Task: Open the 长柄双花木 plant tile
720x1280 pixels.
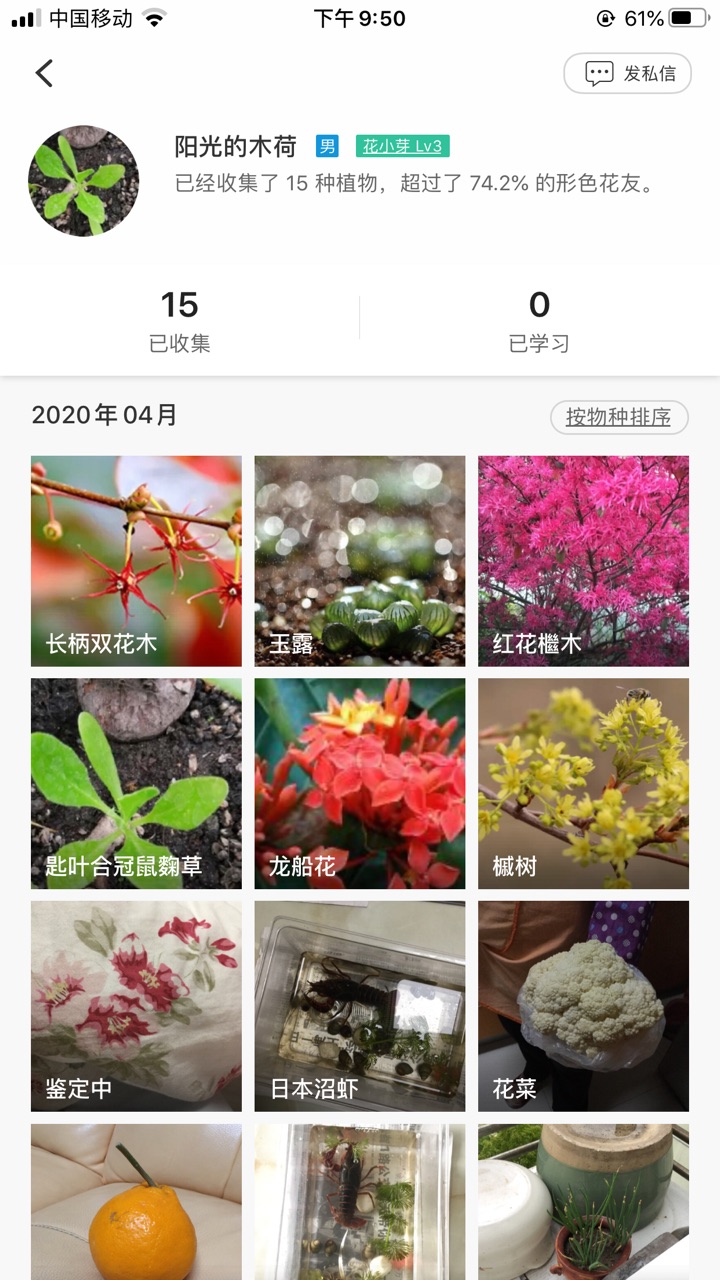Action: pyautogui.click(x=136, y=561)
